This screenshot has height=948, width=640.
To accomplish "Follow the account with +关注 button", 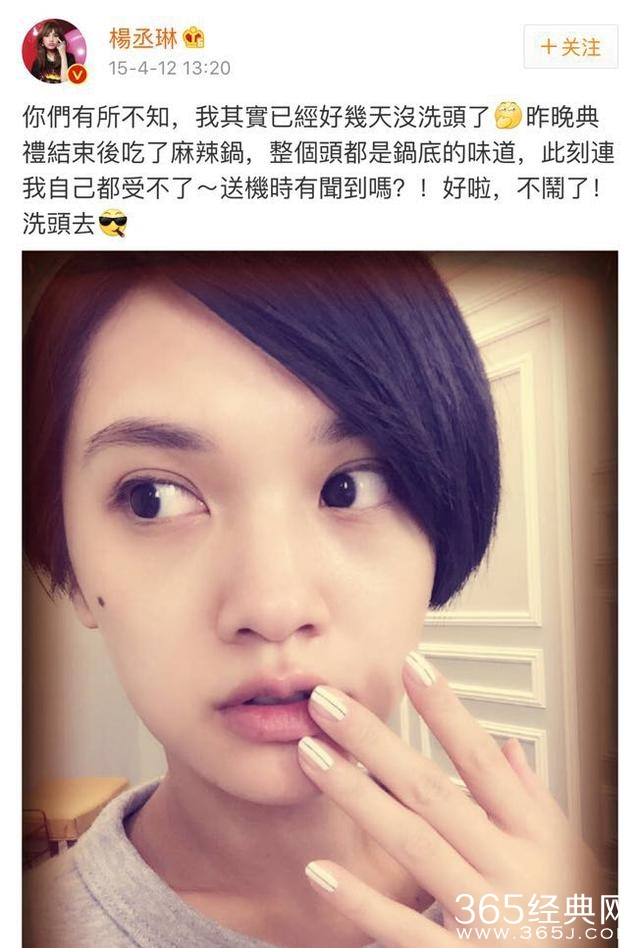I will pyautogui.click(x=570, y=46).
